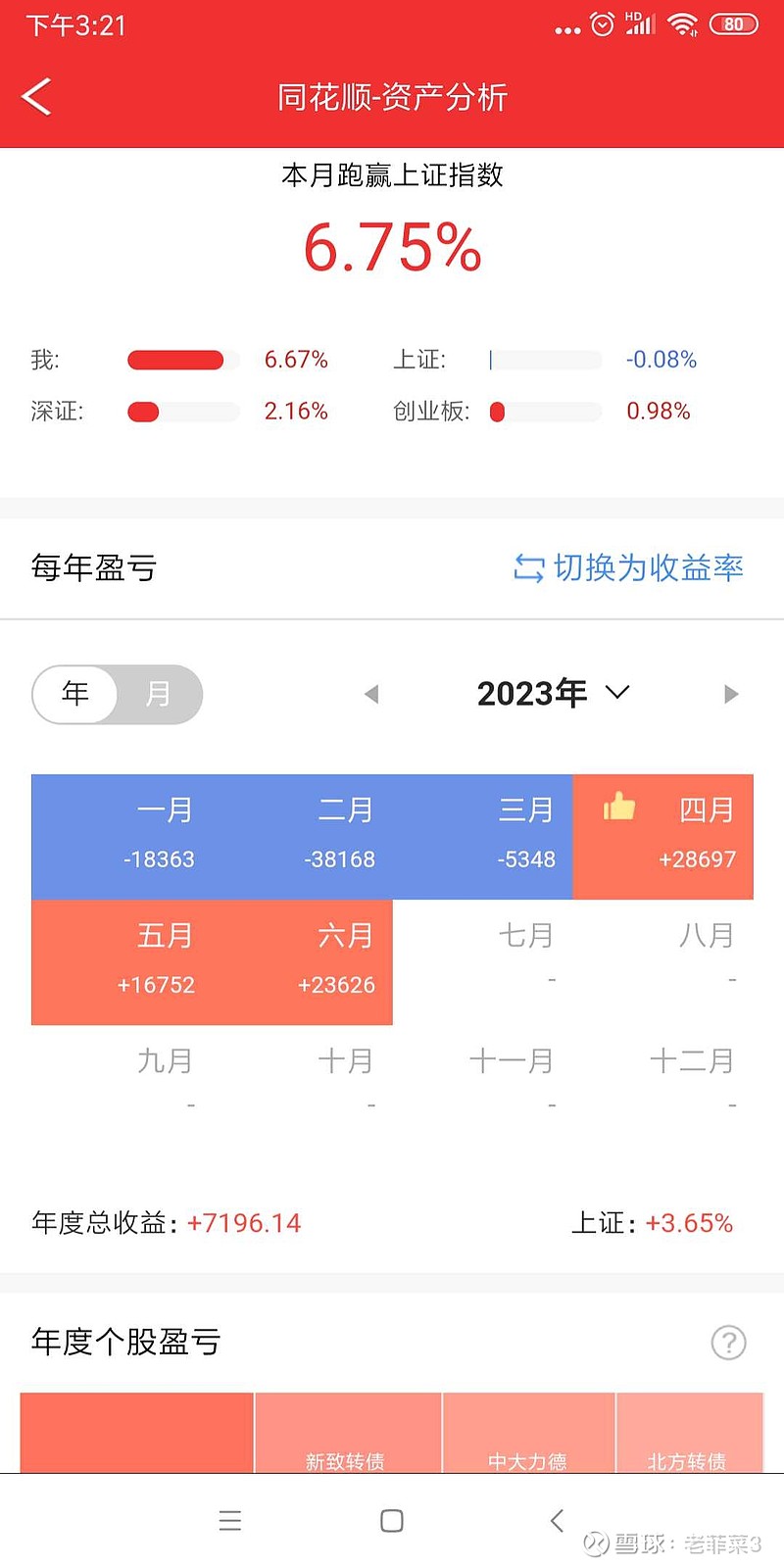Open system recent apps menu
This screenshot has width=784, height=1568.
(230, 1521)
